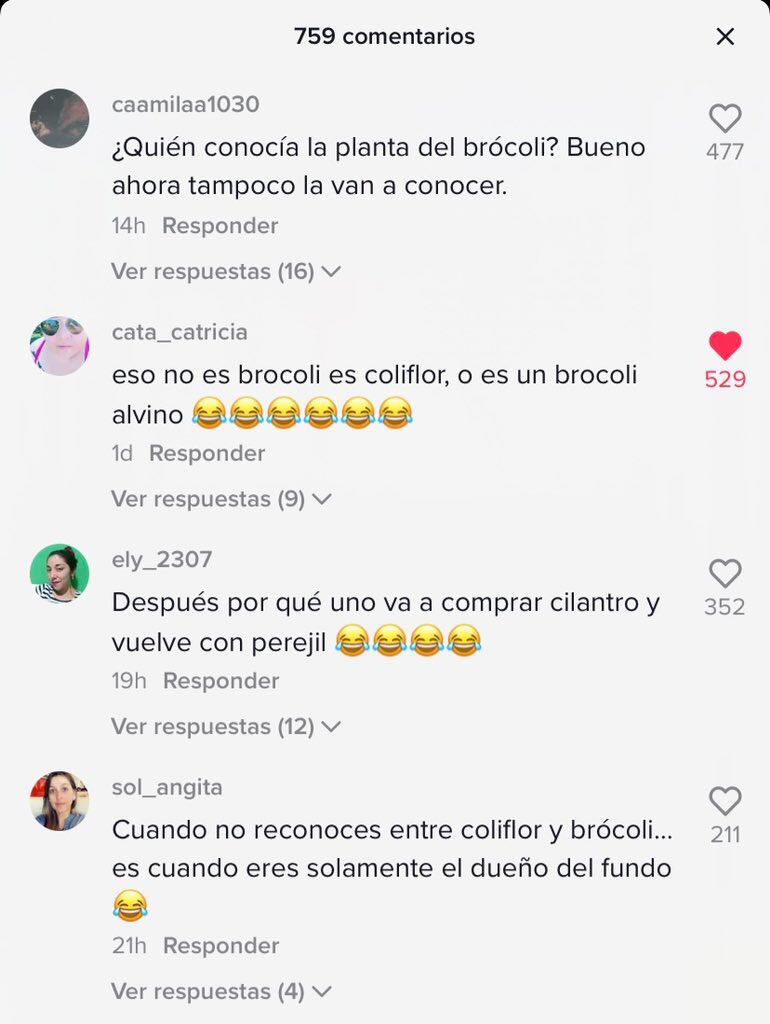Responder to caamilaa1030's comment
This screenshot has width=770, height=1024.
pos(219,225)
